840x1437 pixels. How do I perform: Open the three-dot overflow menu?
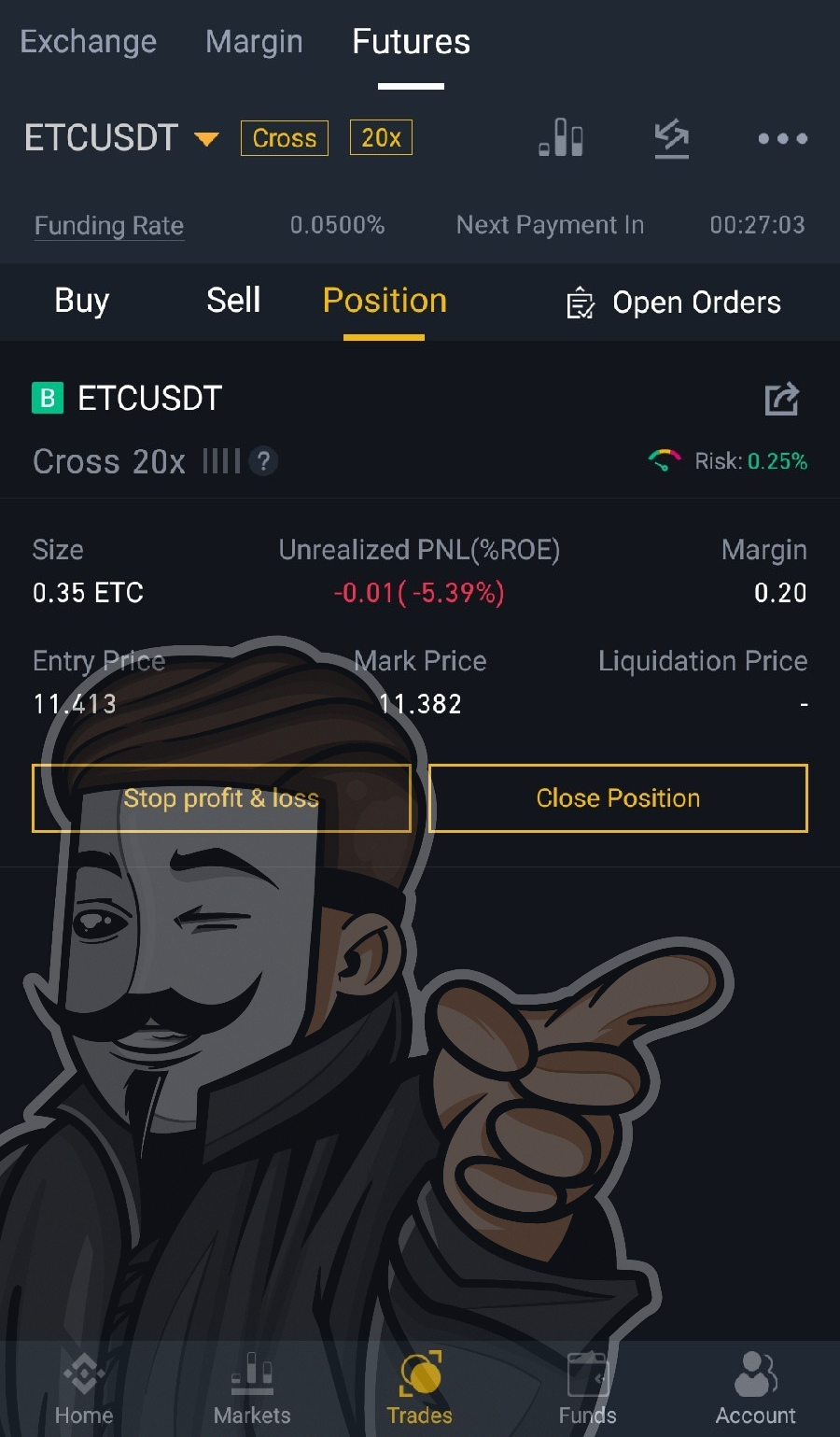pos(782,138)
